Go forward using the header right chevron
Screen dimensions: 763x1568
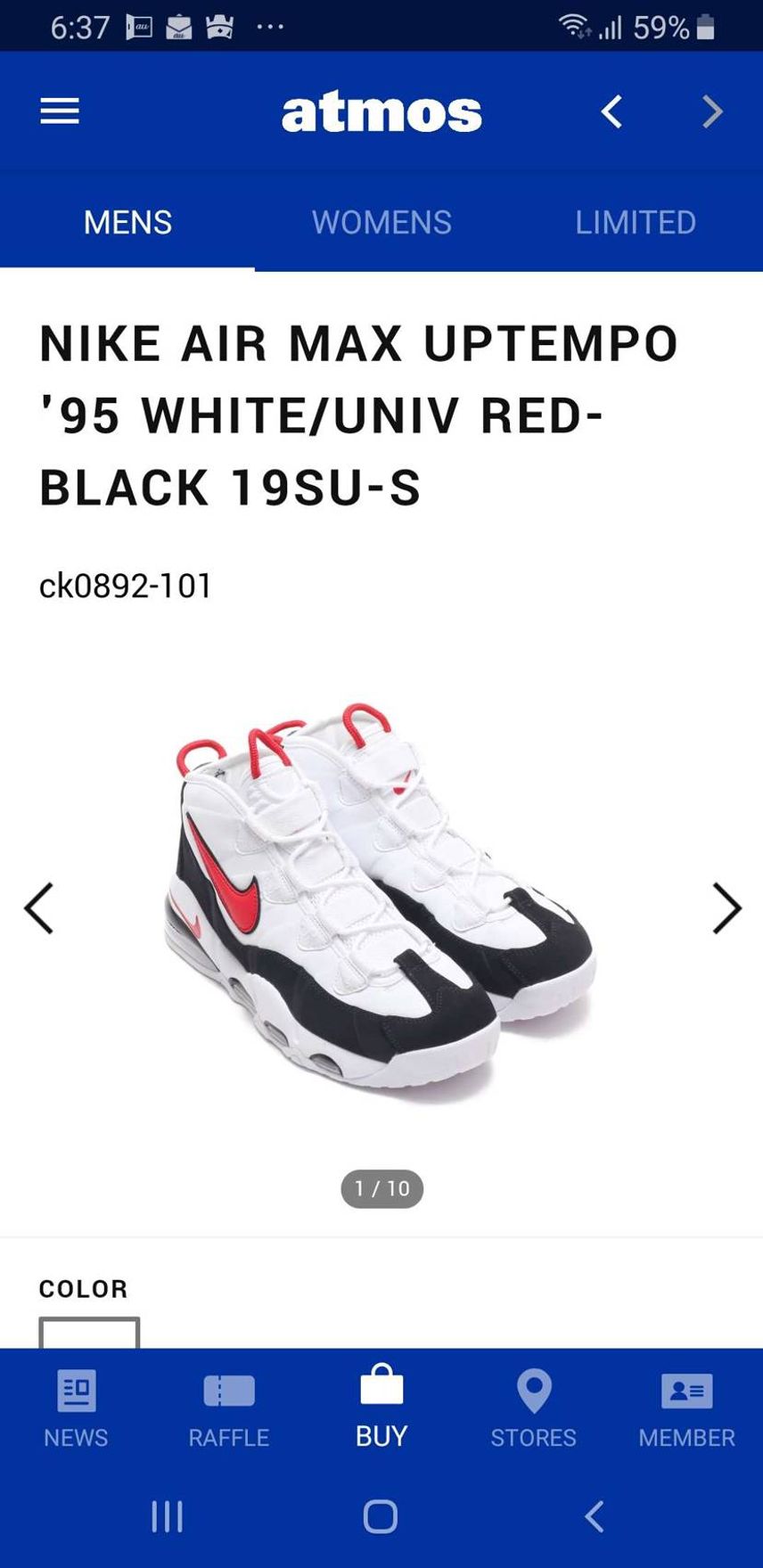pos(712,111)
